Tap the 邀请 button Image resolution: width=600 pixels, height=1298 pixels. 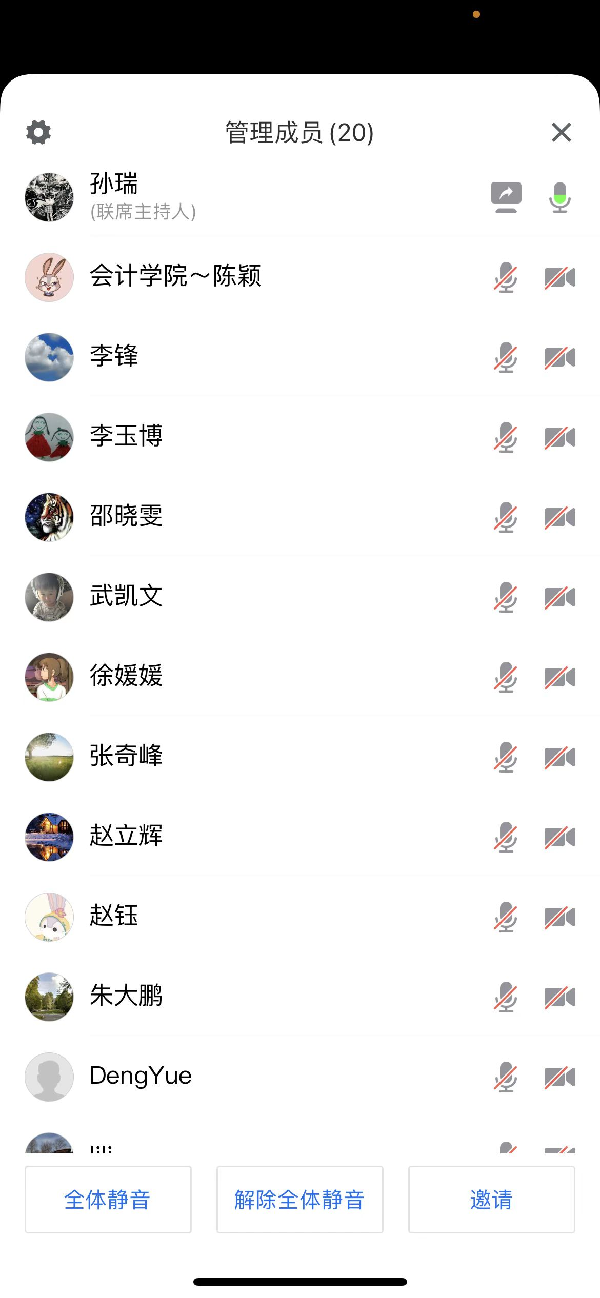pyautogui.click(x=491, y=1199)
